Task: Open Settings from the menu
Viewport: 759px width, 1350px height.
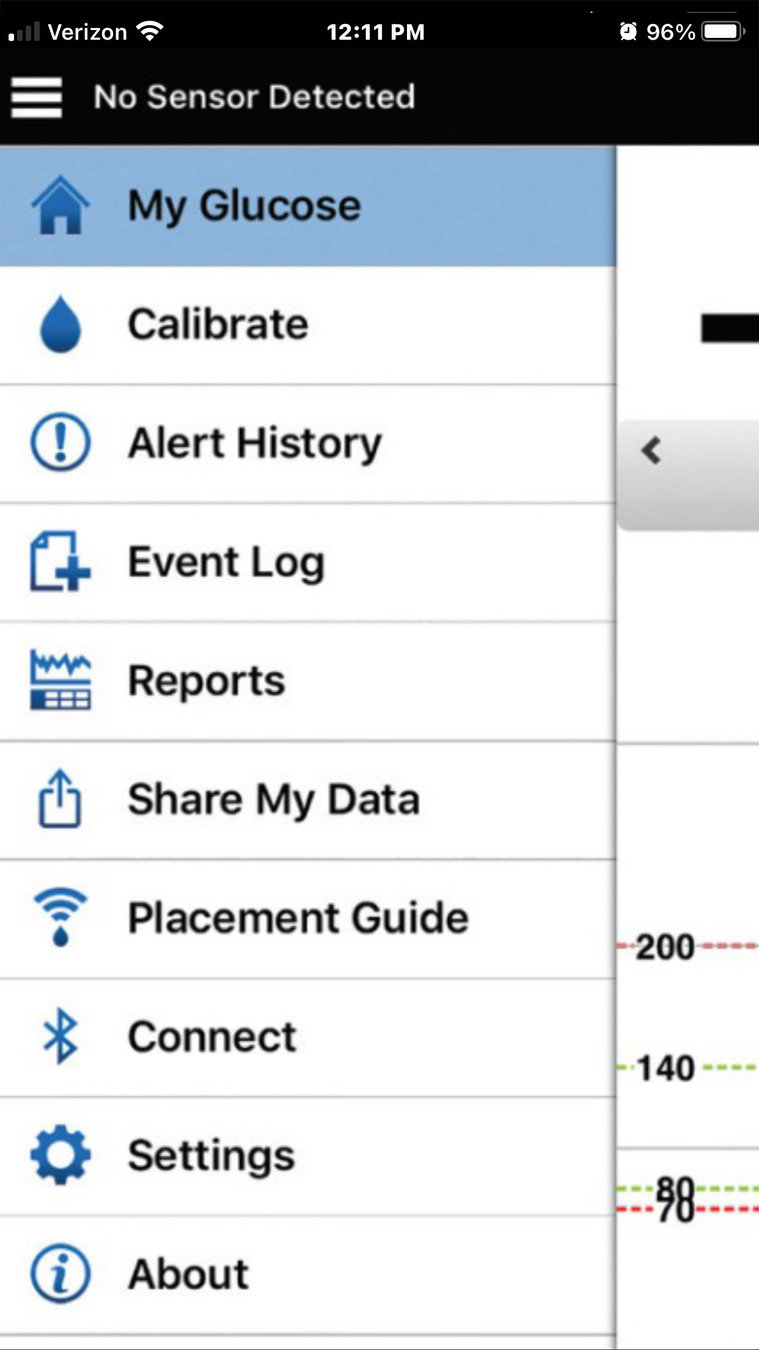Action: pos(211,1156)
